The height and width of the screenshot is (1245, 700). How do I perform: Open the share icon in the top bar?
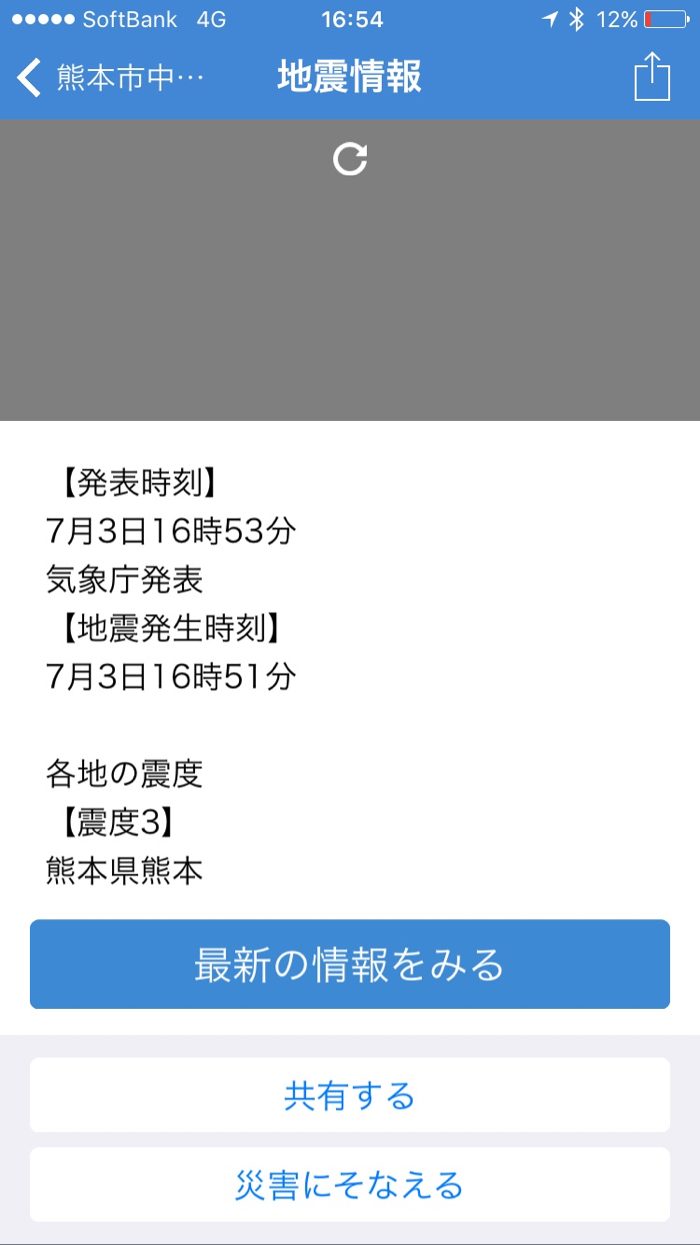(652, 77)
